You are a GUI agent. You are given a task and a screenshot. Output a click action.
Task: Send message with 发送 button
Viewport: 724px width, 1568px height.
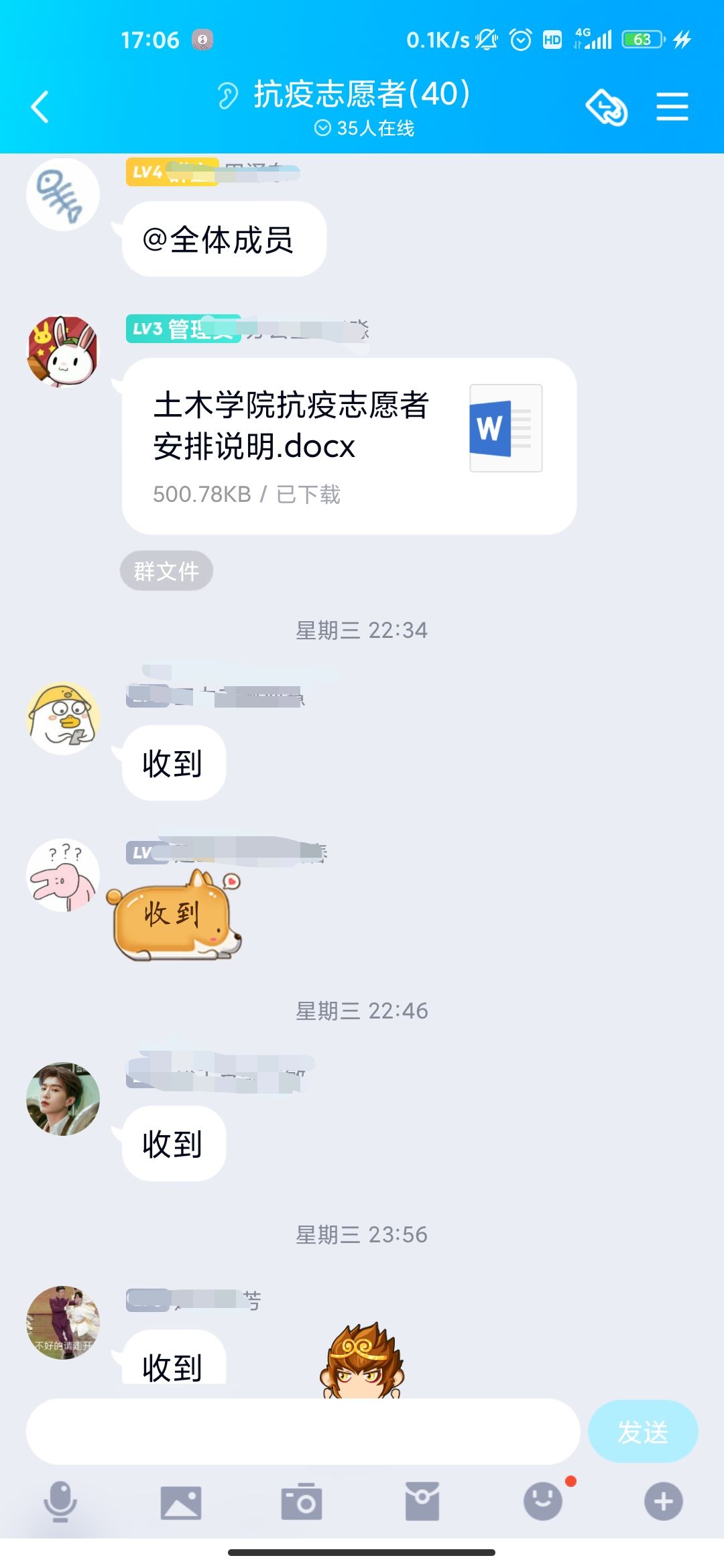[642, 1431]
